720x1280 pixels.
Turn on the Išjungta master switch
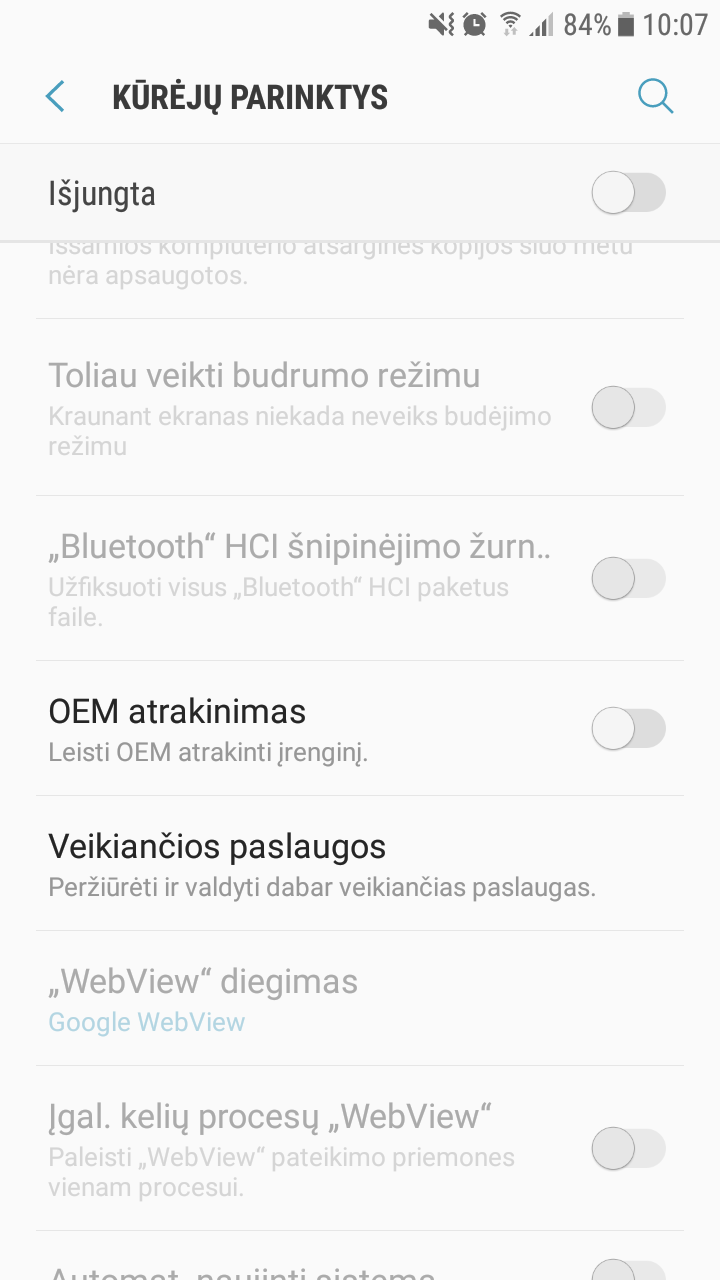pos(628,192)
